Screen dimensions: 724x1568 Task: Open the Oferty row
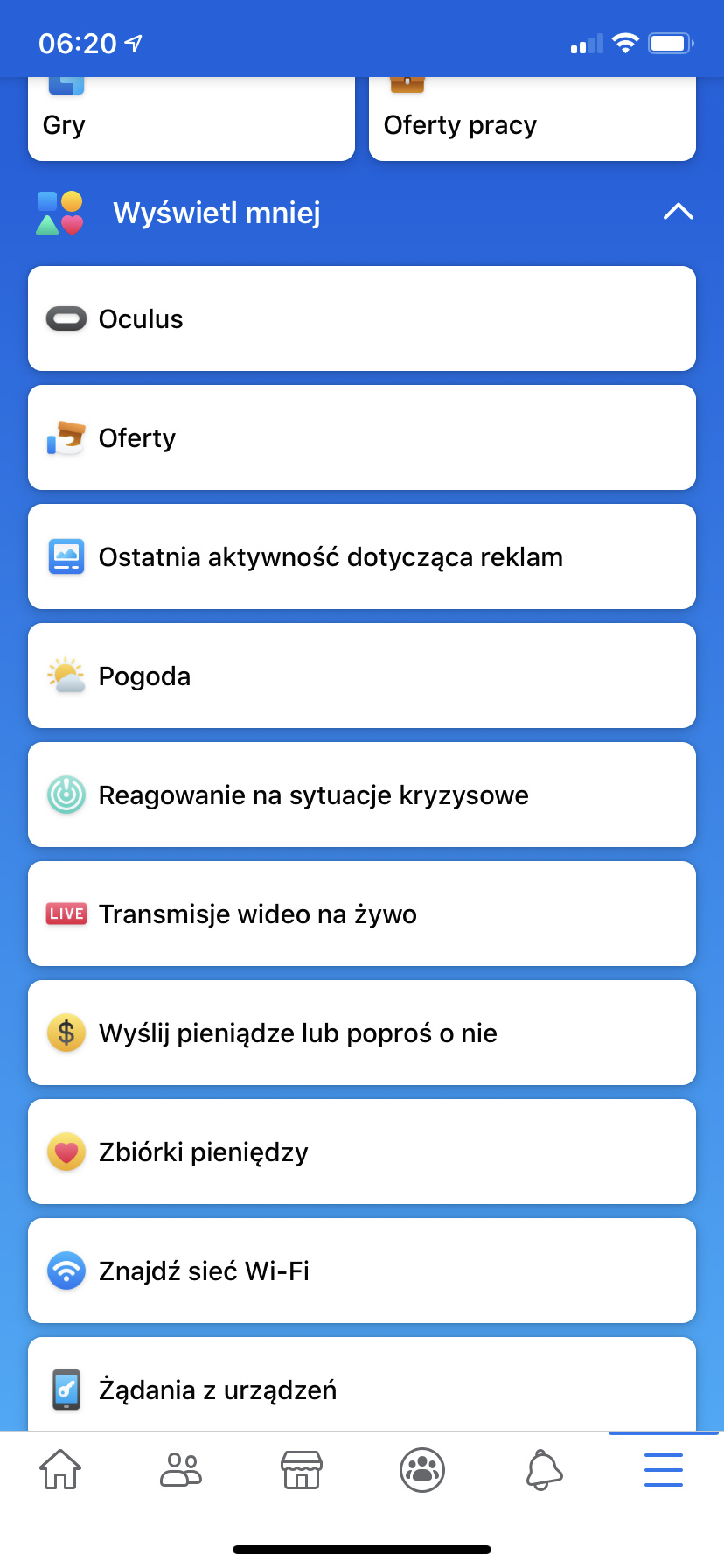point(362,437)
